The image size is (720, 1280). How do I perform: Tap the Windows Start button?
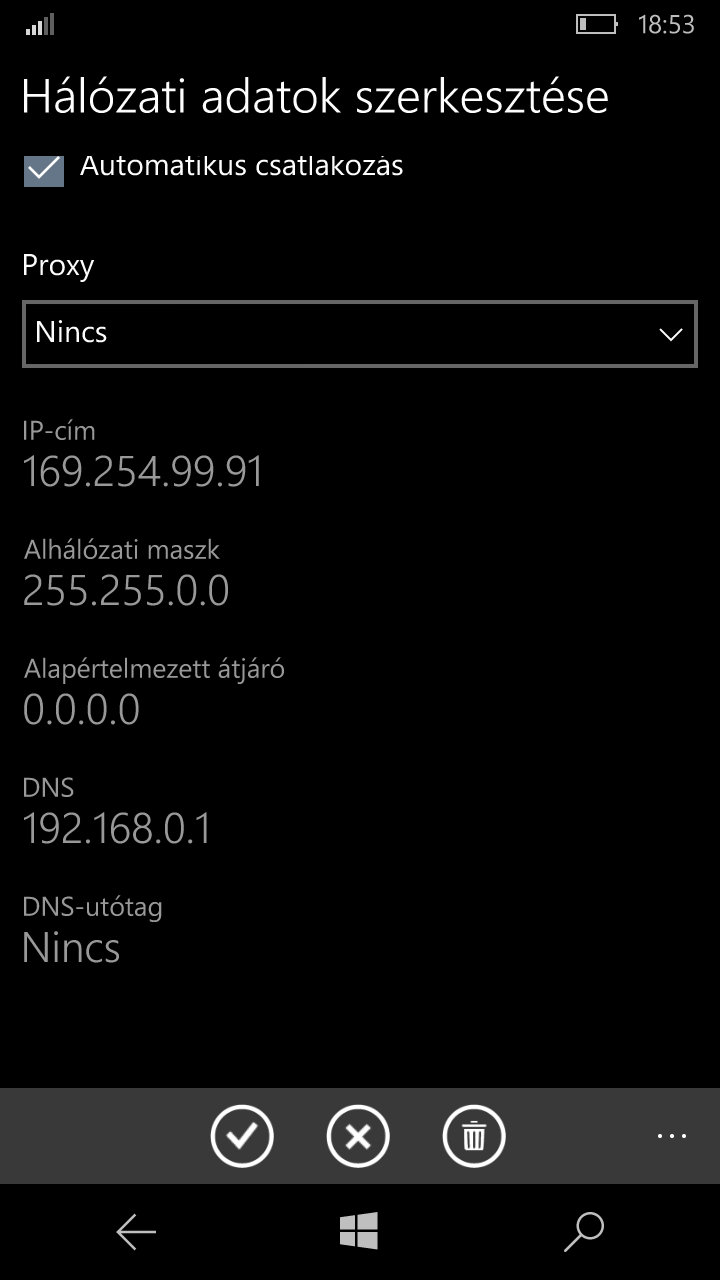tap(359, 1232)
